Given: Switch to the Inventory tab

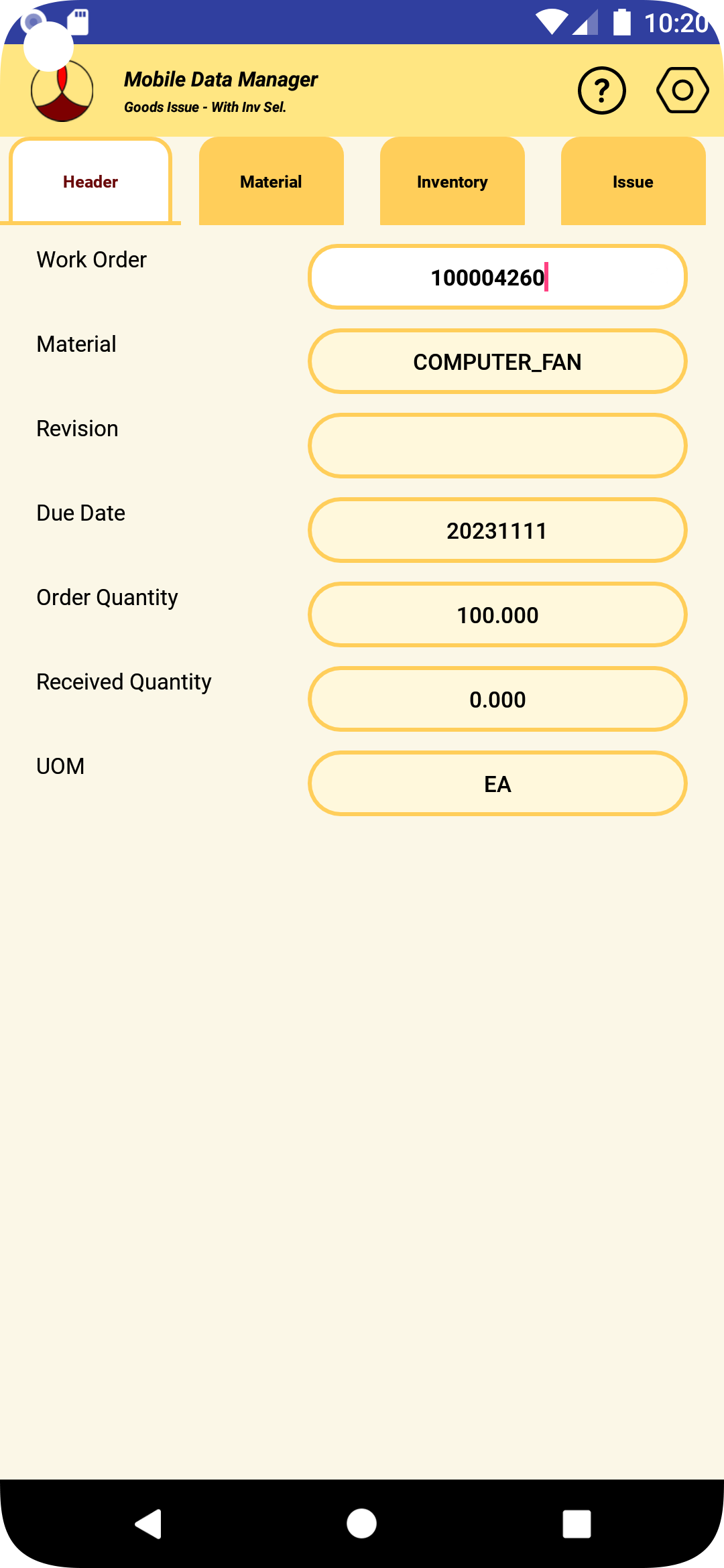Looking at the screenshot, I should (452, 182).
